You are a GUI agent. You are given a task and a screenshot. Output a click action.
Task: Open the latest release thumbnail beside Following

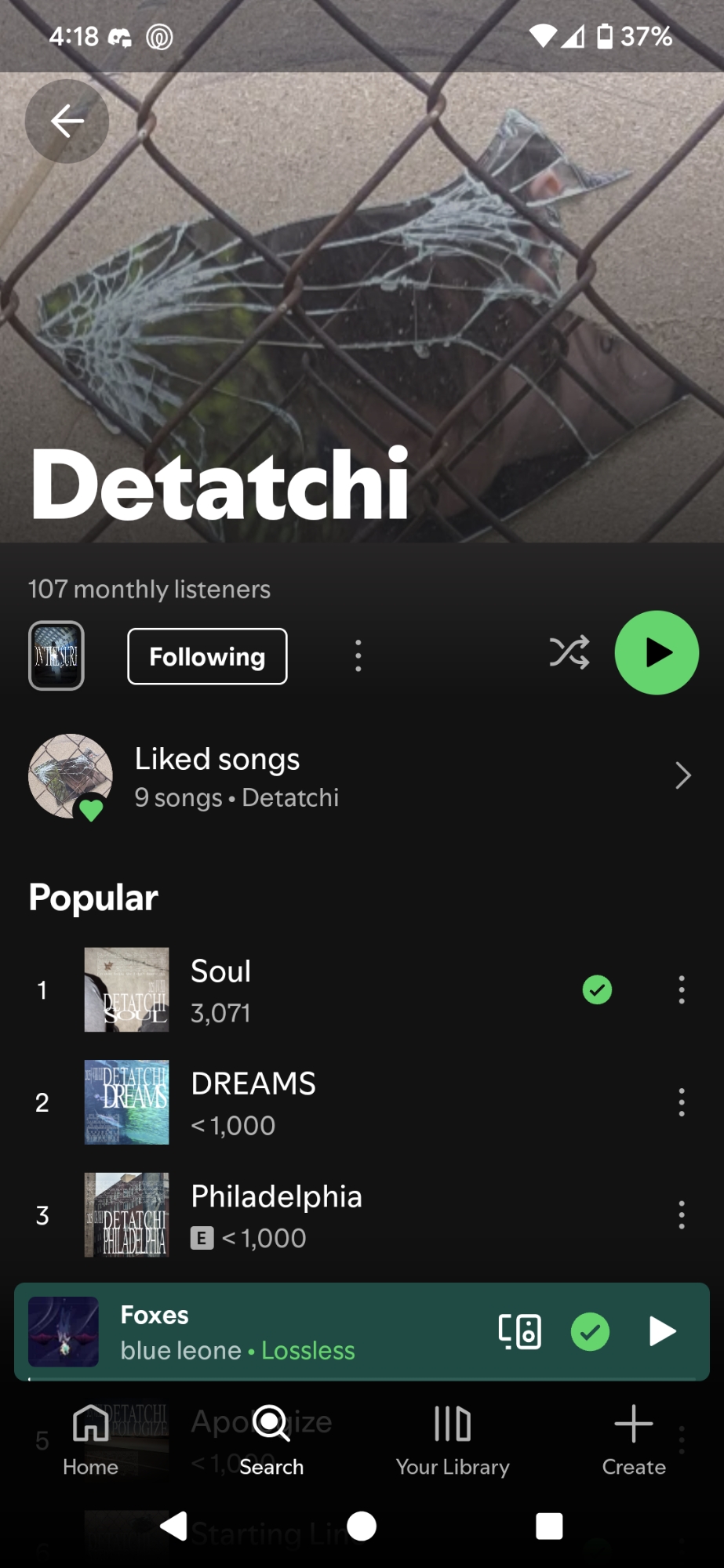56,655
